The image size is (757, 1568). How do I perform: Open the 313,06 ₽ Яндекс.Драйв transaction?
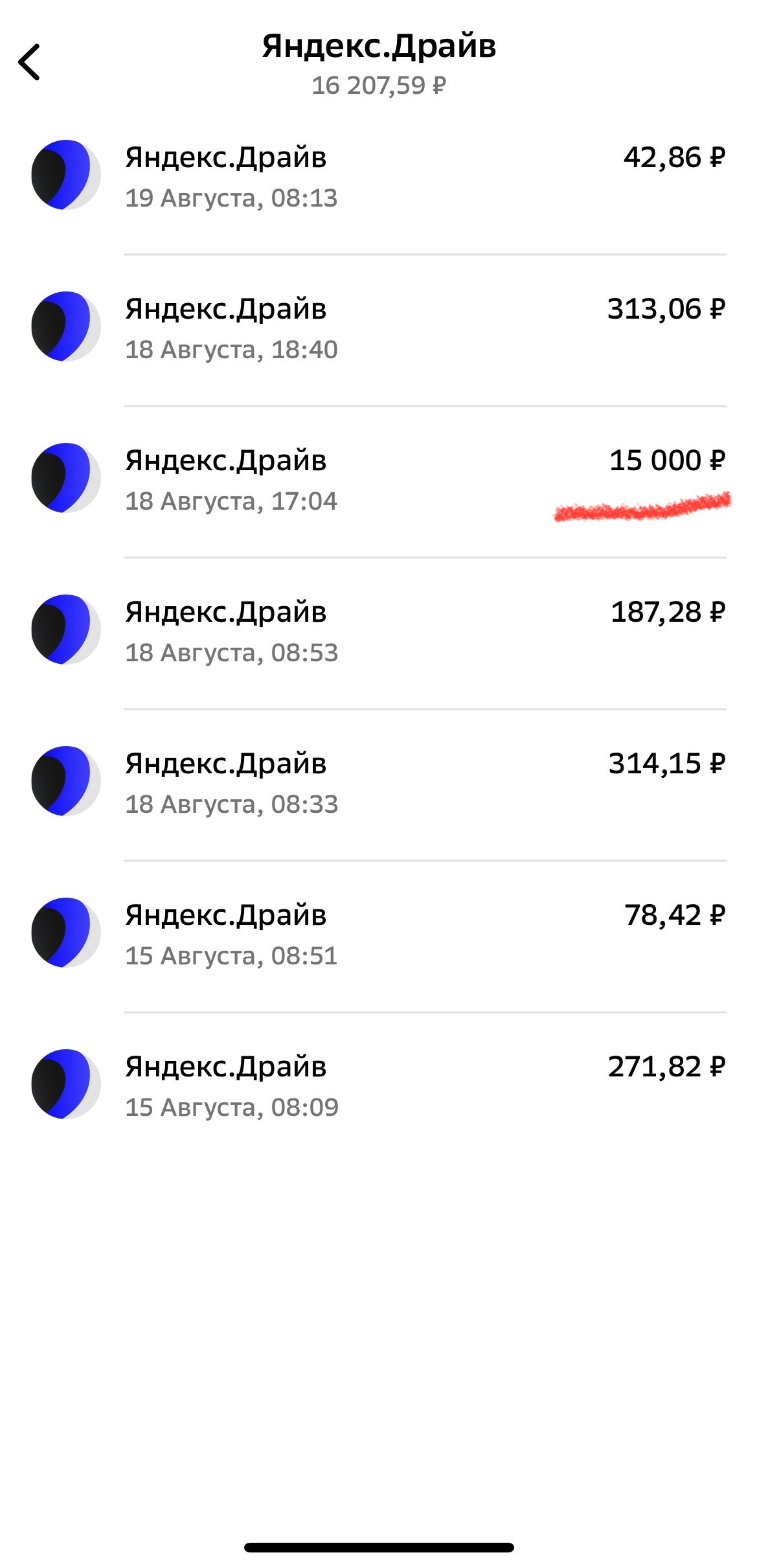(378, 329)
